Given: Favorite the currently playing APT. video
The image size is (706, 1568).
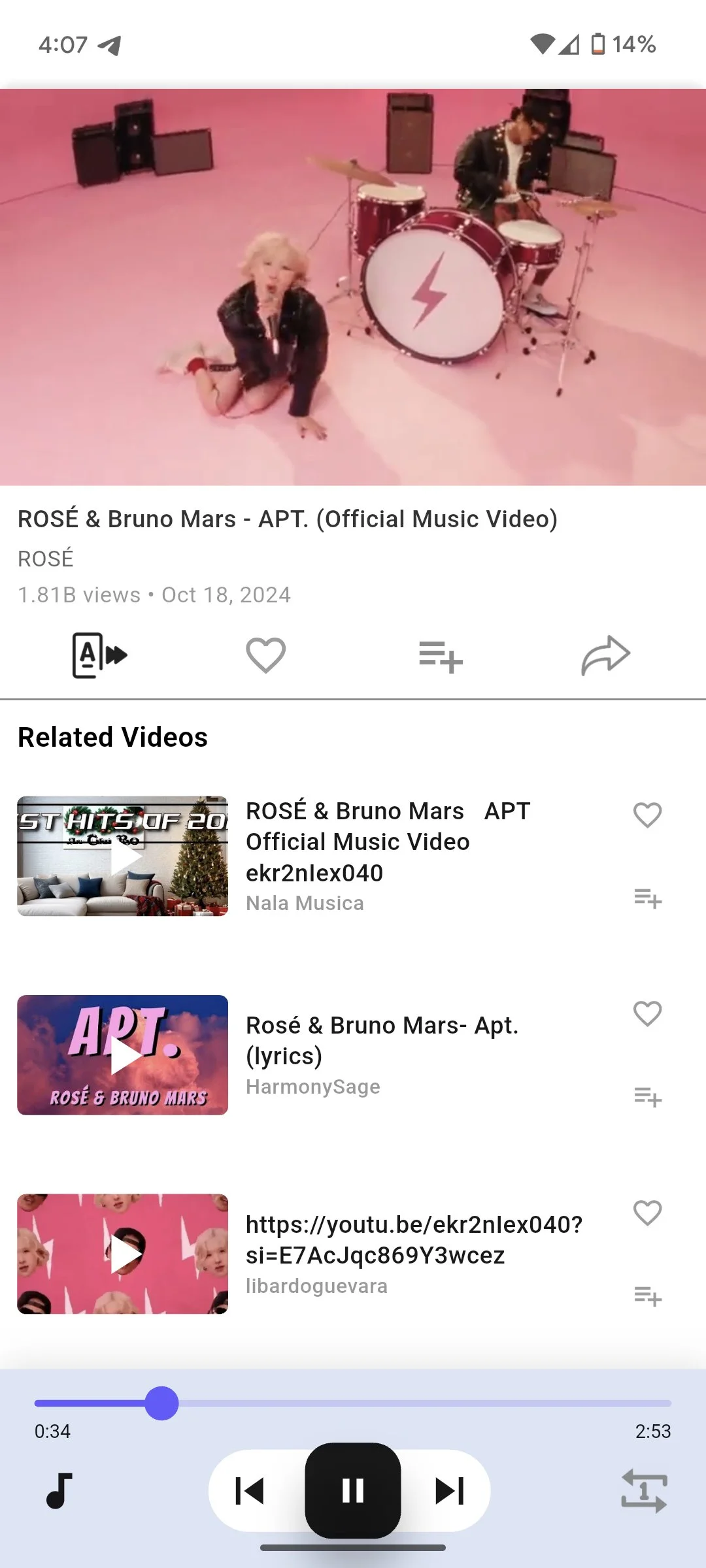Looking at the screenshot, I should (x=265, y=655).
